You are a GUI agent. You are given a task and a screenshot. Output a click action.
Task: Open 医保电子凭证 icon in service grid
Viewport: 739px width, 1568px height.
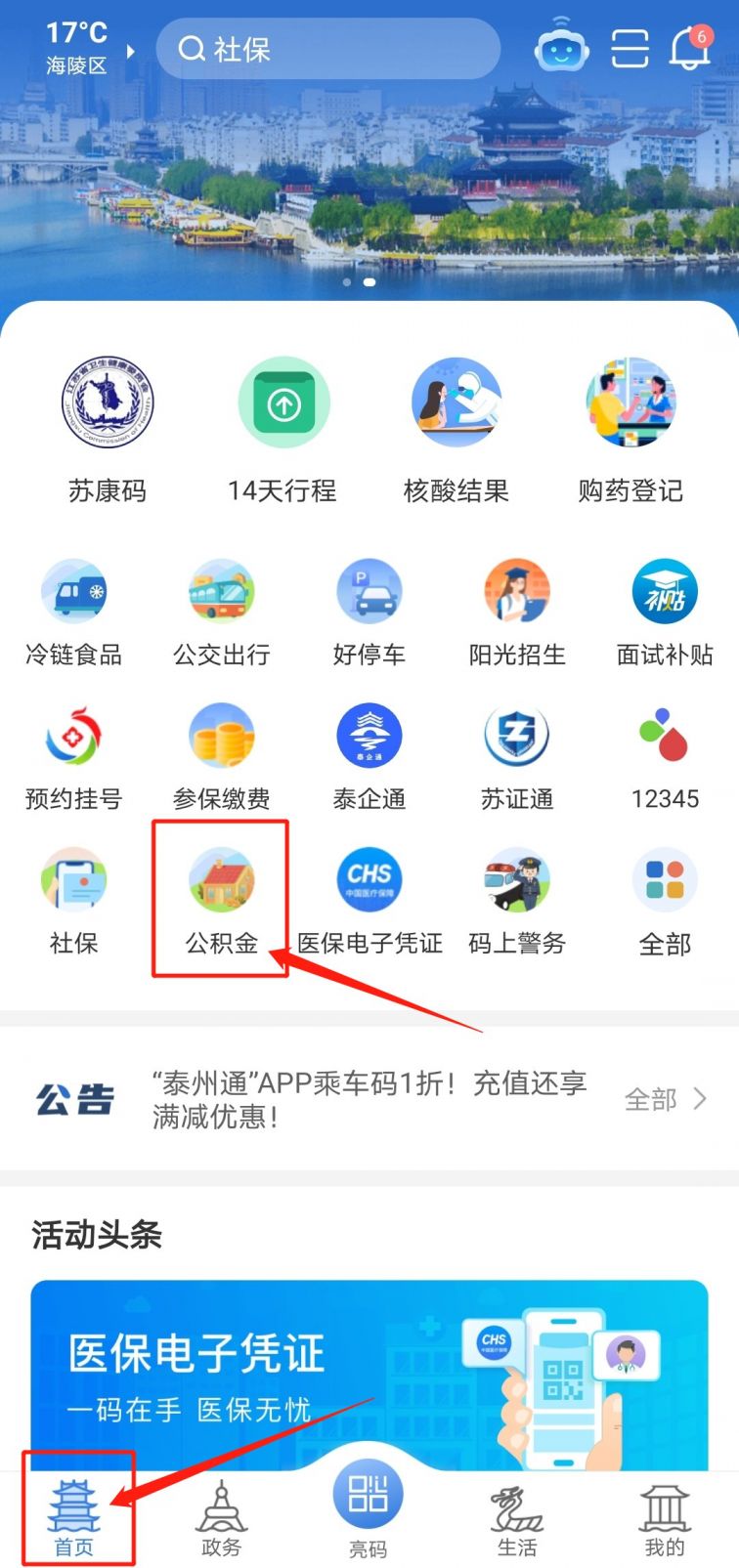click(369, 901)
